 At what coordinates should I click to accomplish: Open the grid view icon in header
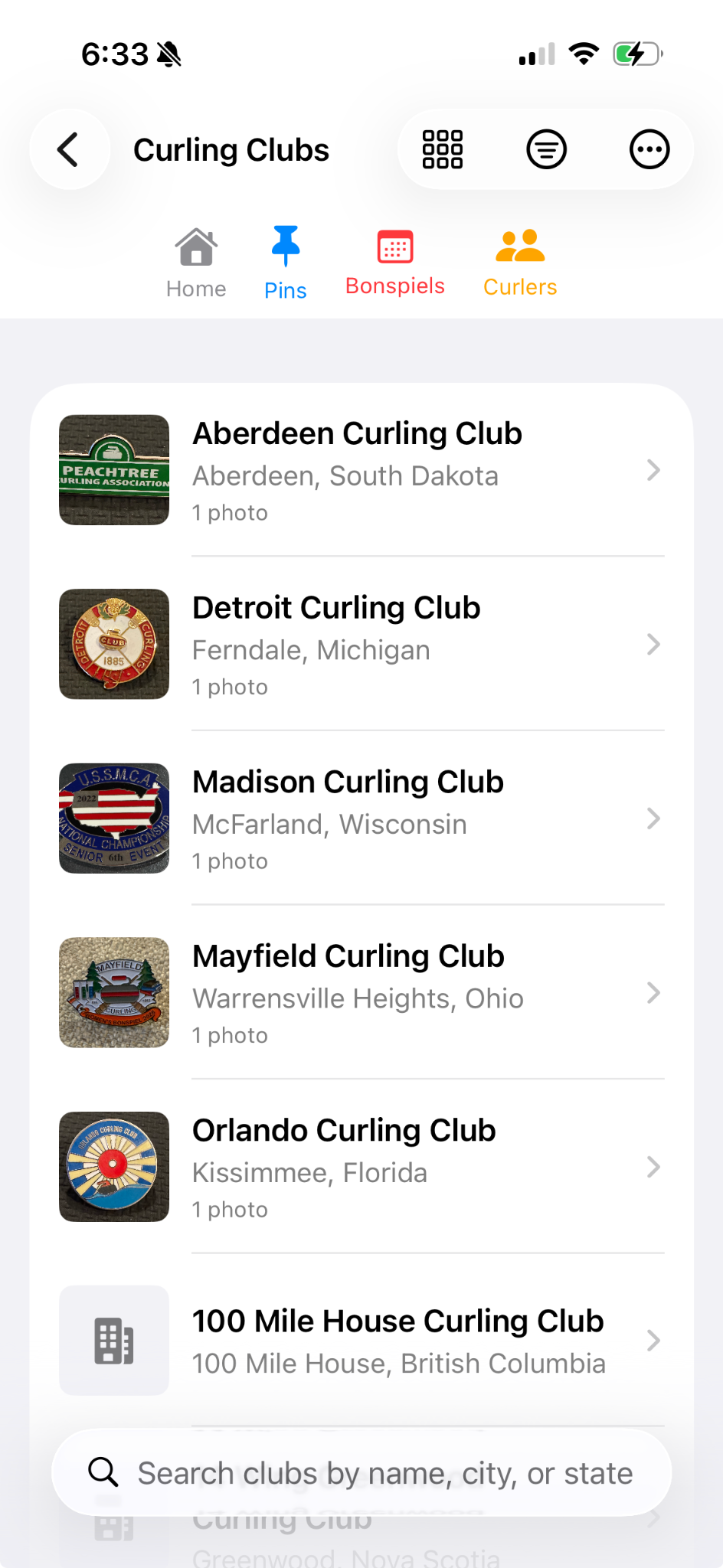(x=442, y=149)
